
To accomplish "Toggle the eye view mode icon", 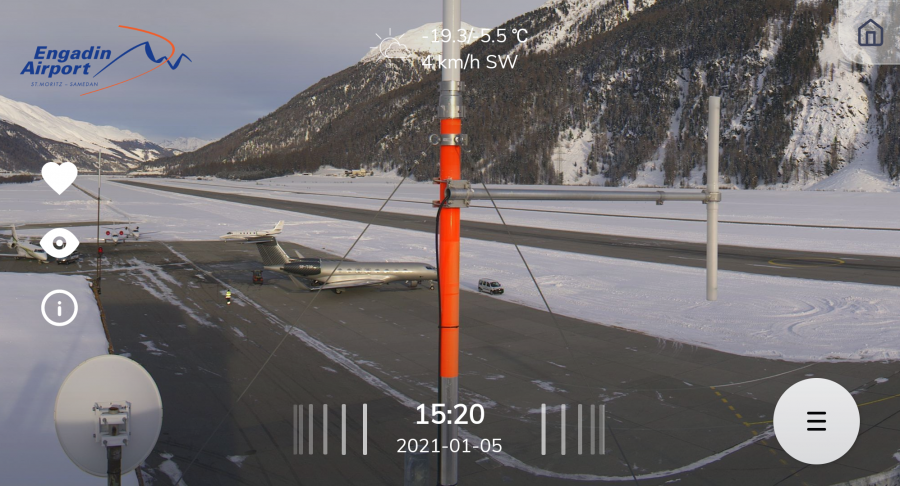I will (x=59, y=243).
